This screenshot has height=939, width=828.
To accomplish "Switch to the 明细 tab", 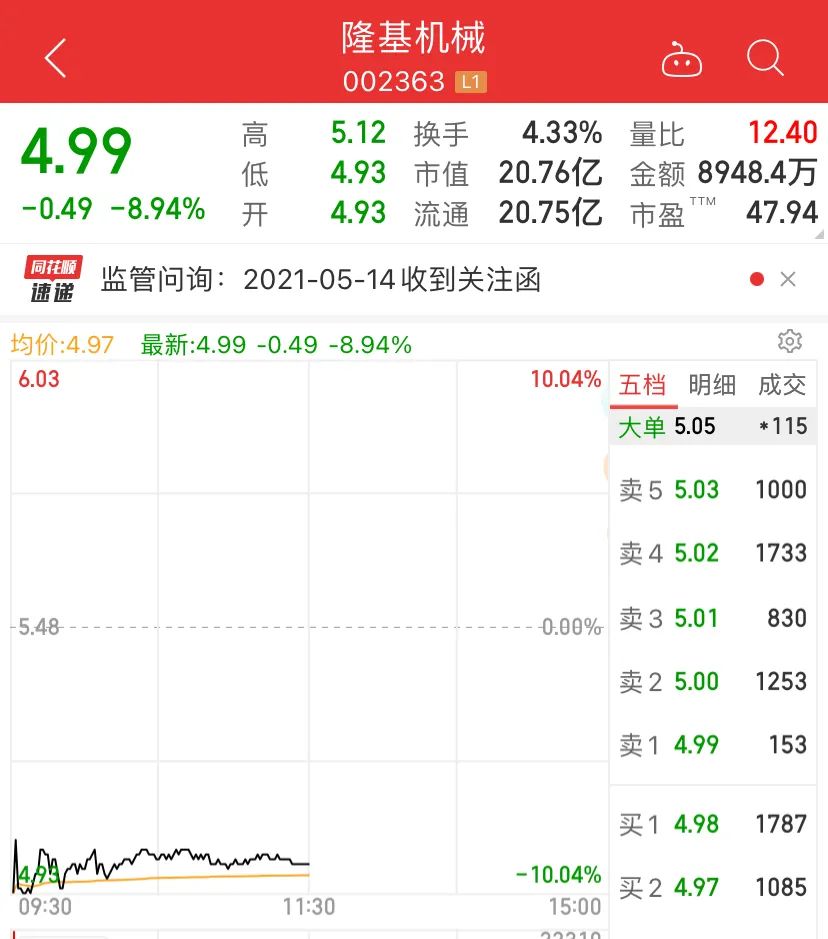I will click(712, 385).
